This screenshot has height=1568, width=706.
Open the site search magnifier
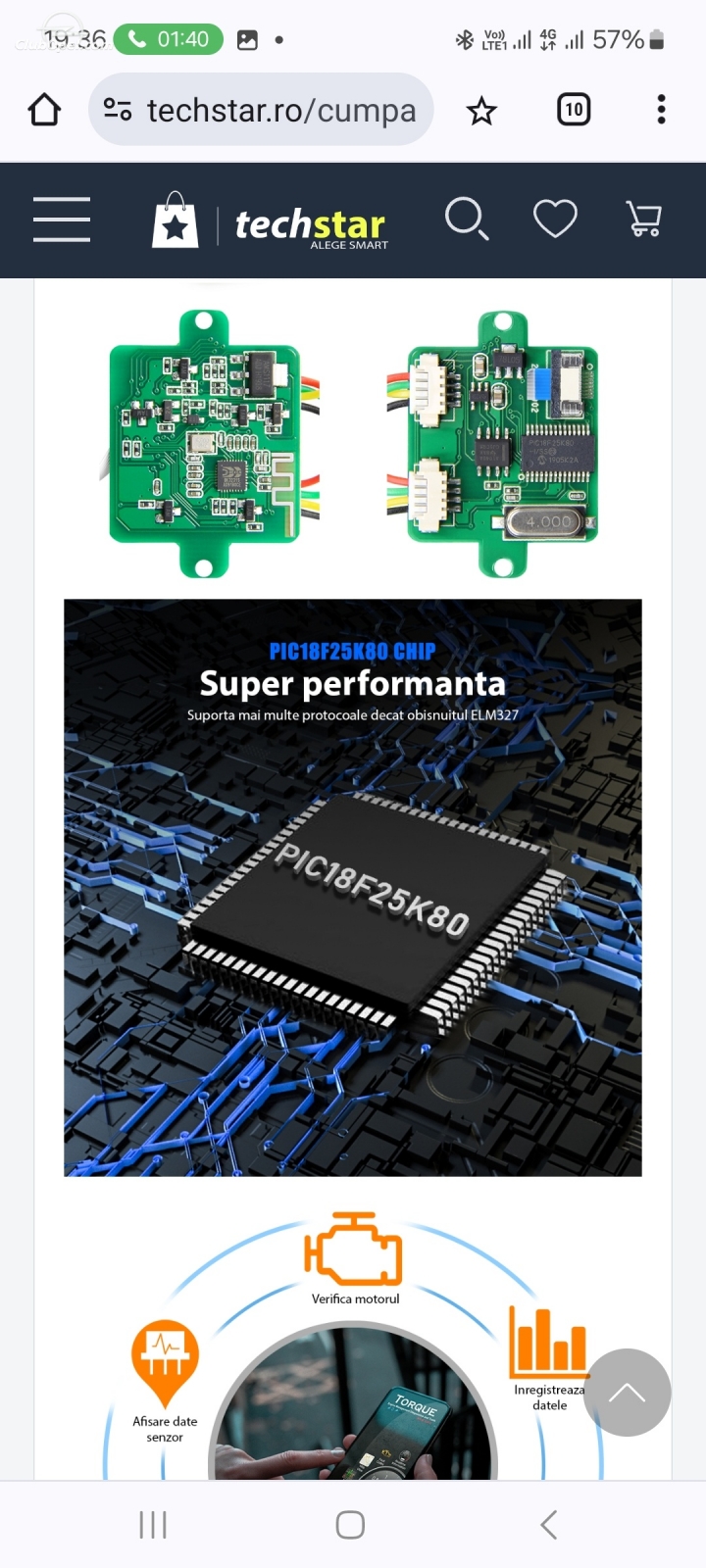(467, 219)
